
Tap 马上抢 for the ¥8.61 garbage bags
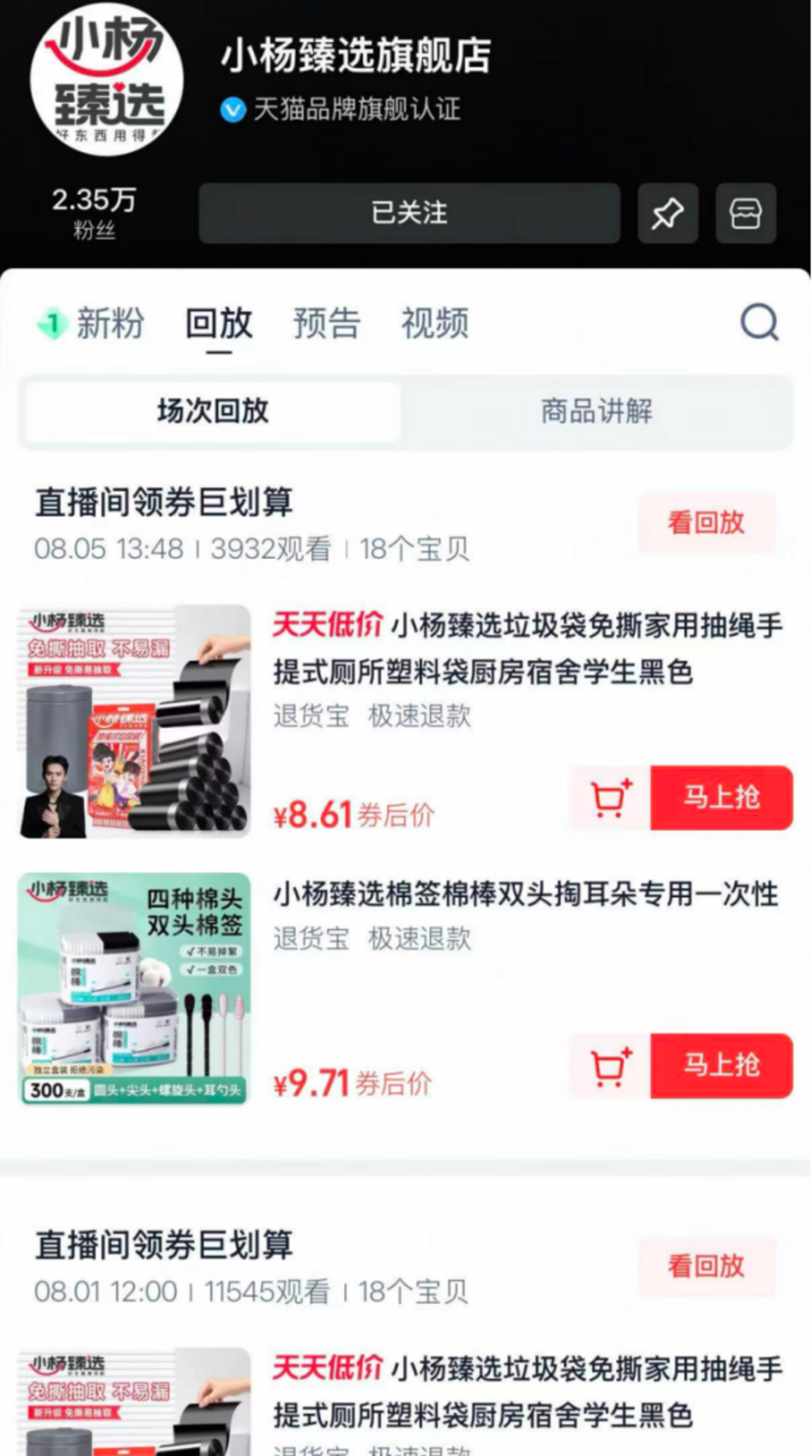[721, 798]
